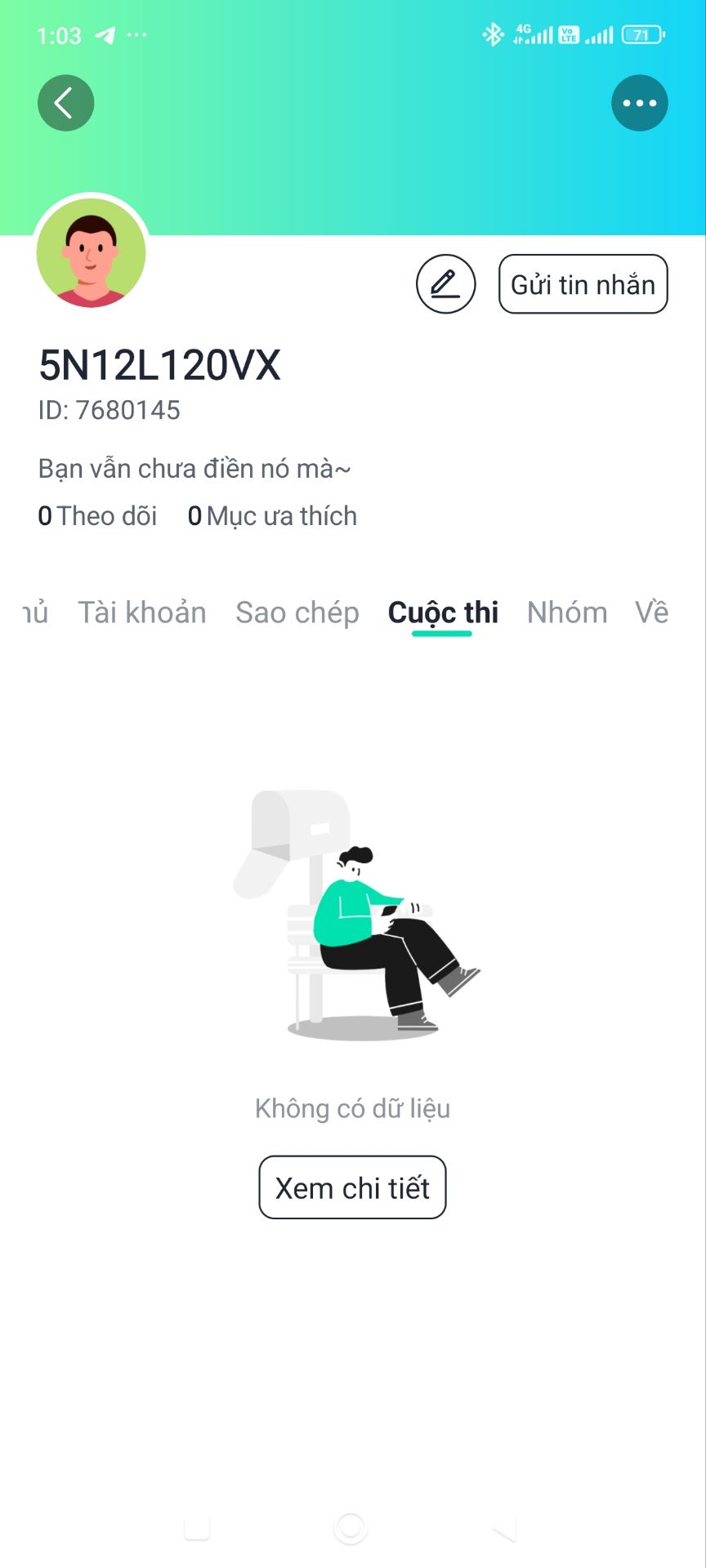Viewport: 706px width, 1568px height.
Task: Open the profile avatar picture
Action: coord(92,252)
